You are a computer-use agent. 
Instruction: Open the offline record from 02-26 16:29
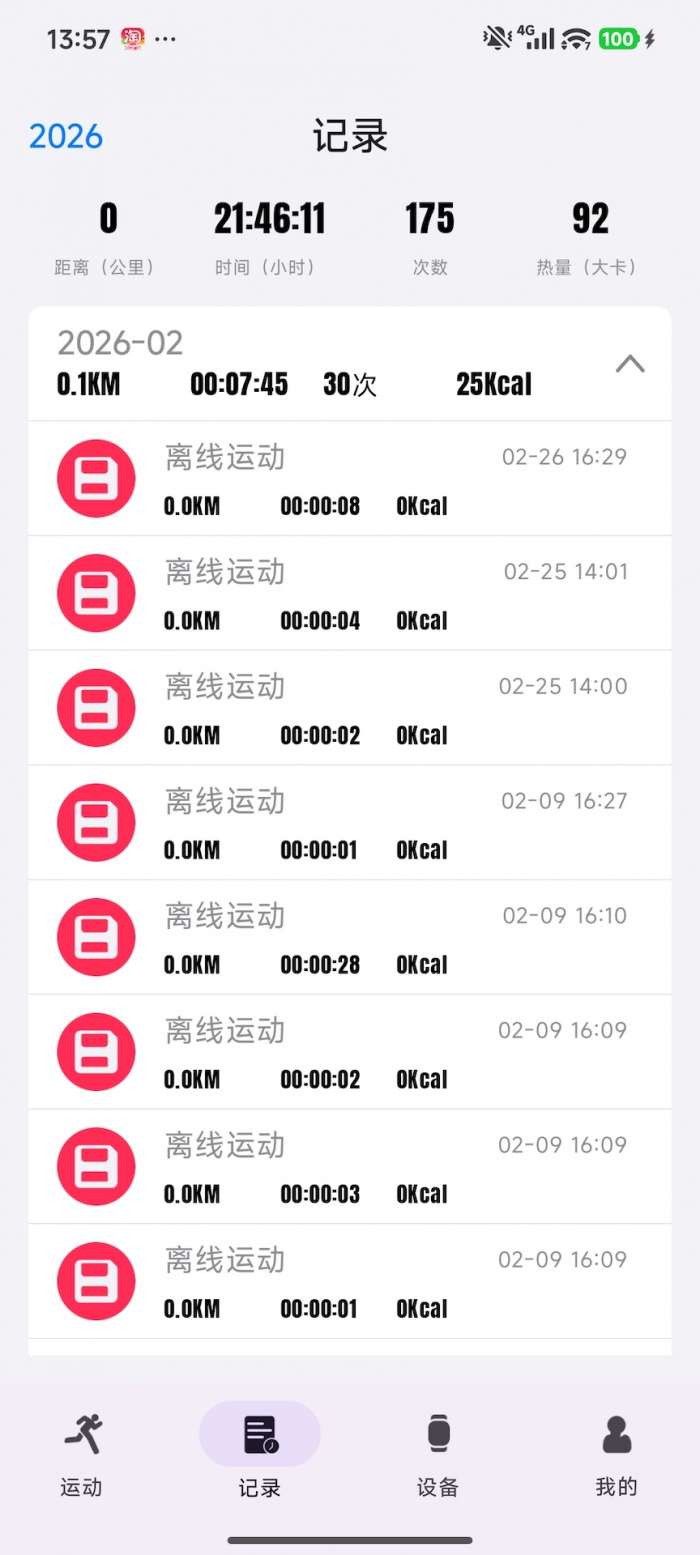[350, 479]
